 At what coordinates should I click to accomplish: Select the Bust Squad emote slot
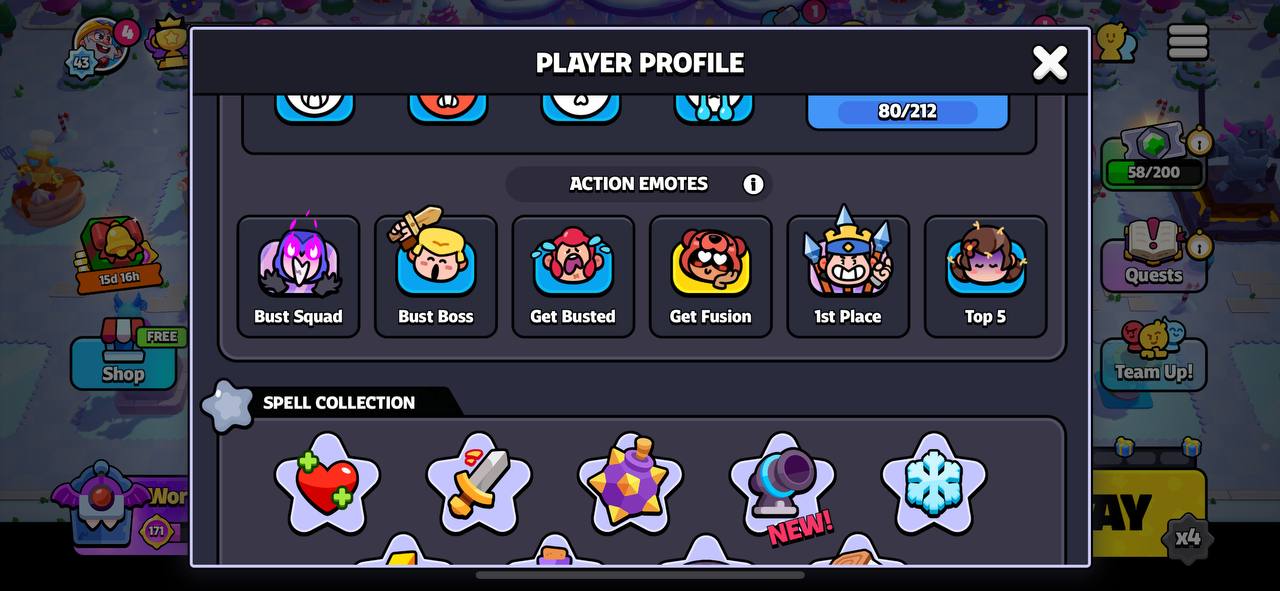pyautogui.click(x=298, y=276)
